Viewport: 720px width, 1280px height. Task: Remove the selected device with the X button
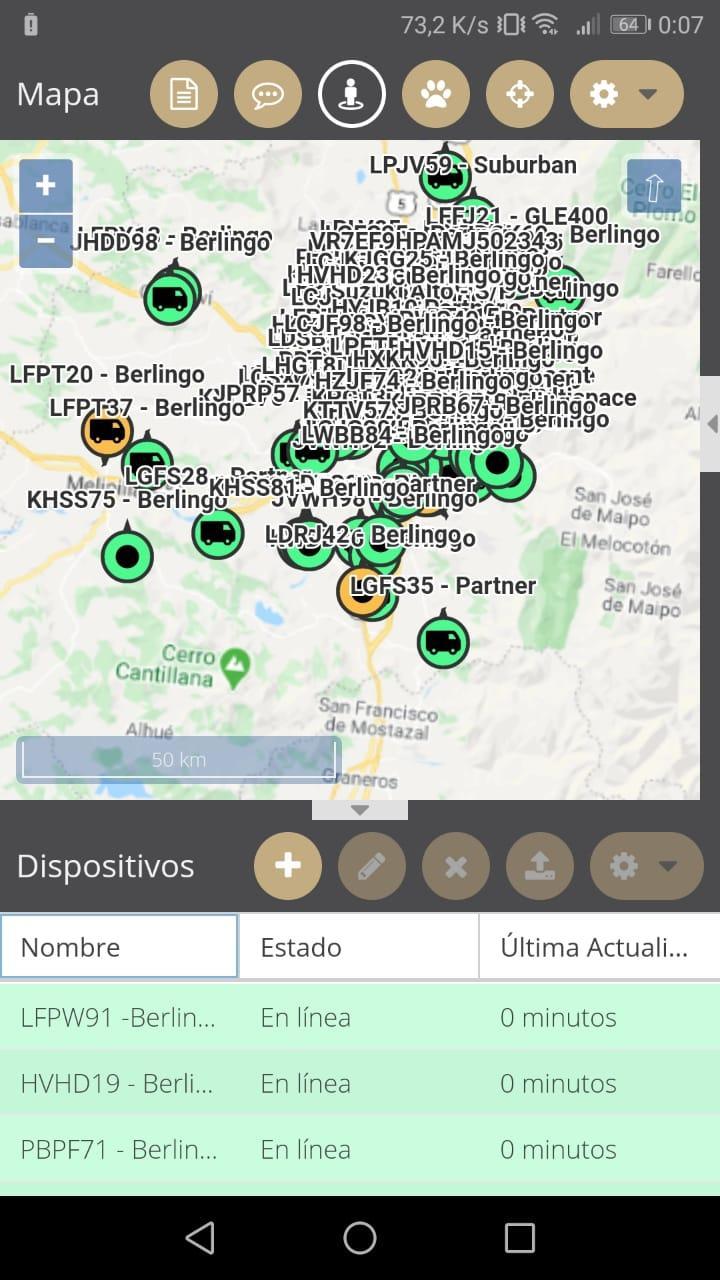point(456,866)
